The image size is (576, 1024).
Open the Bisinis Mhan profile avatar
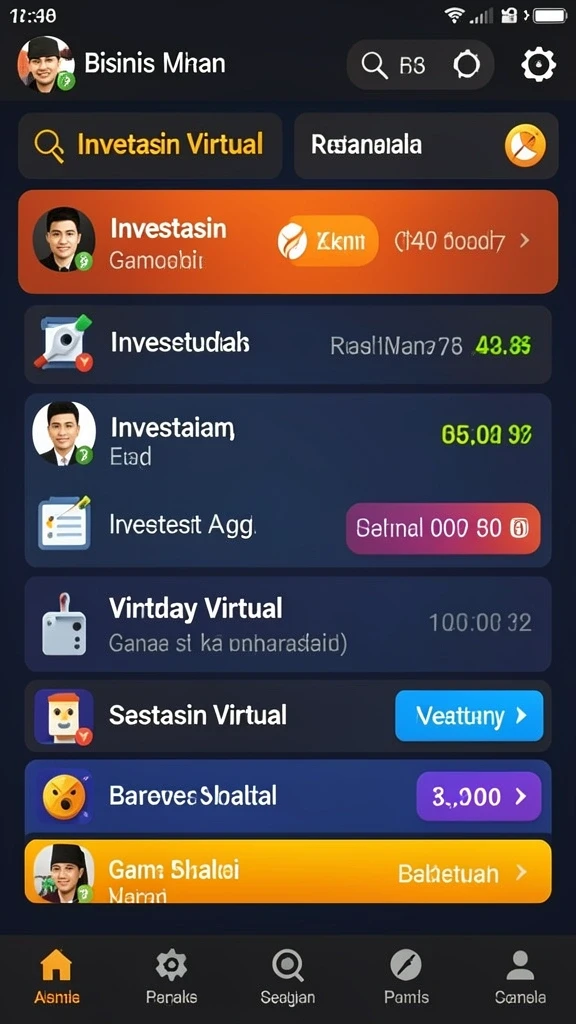46,64
